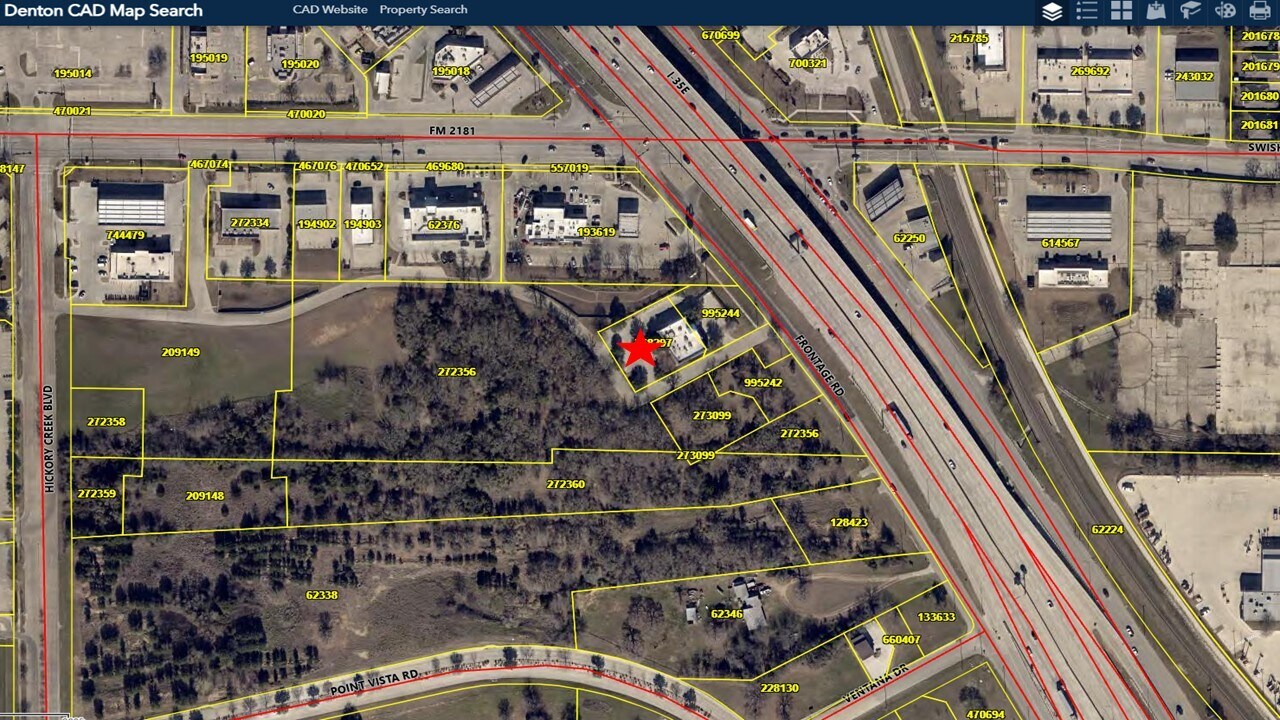Open the draw palette tool
1280x720 pixels.
coord(1225,11)
